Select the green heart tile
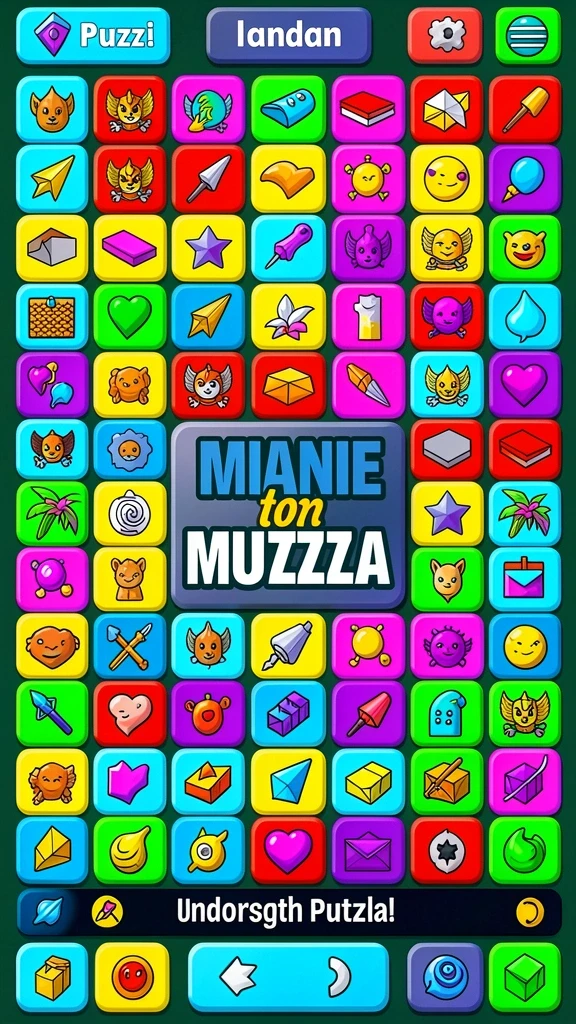This screenshot has width=576, height=1024. [x=129, y=316]
